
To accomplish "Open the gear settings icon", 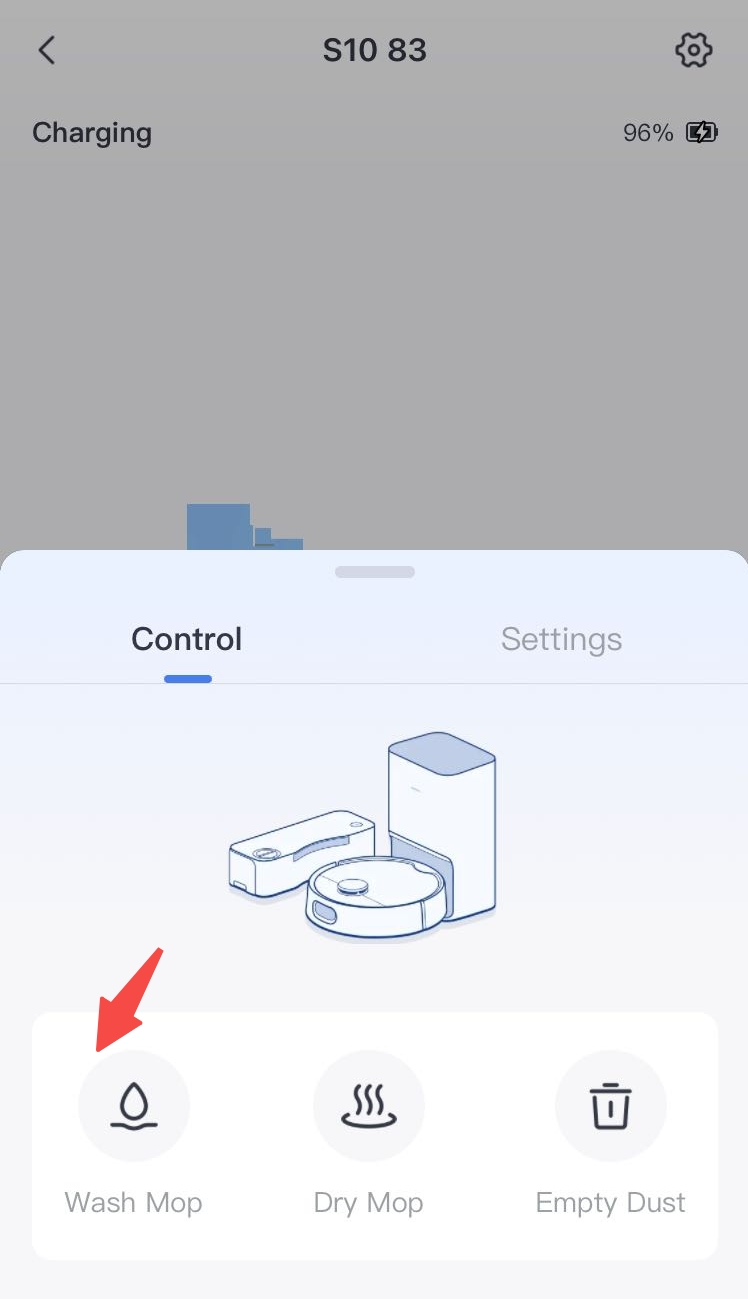I will (x=693, y=50).
